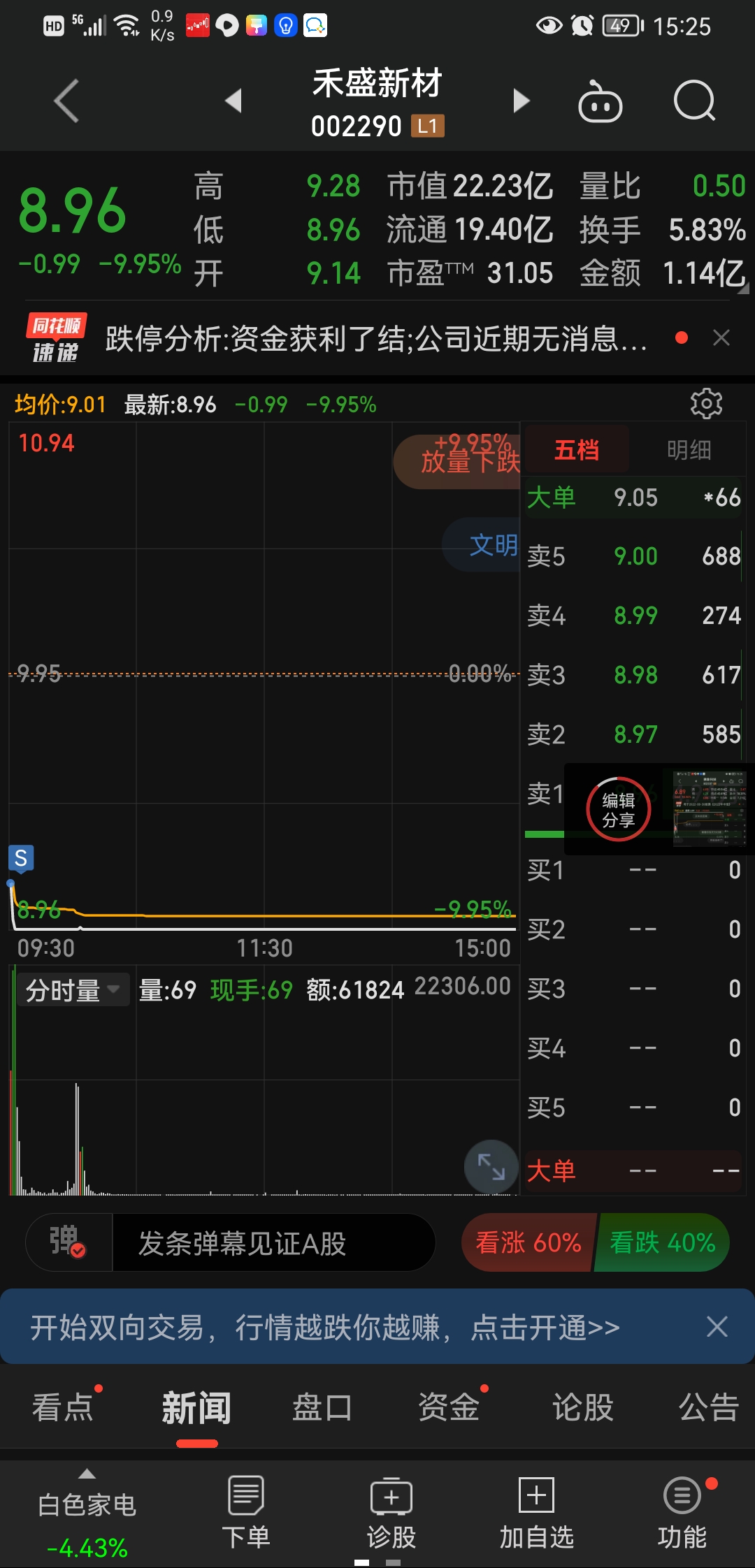This screenshot has width=755, height=1568.
Task: Open 发条弹幕见证A股 input
Action: [x=273, y=1243]
